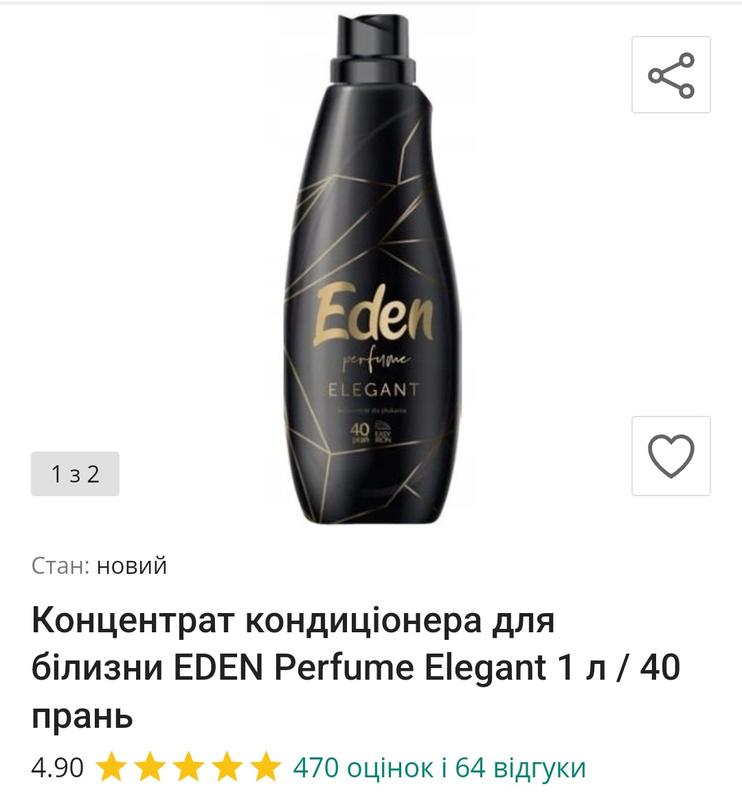The height and width of the screenshot is (800, 742).
Task: Share this EDEN Perfume Elegant listing
Action: pos(671,75)
